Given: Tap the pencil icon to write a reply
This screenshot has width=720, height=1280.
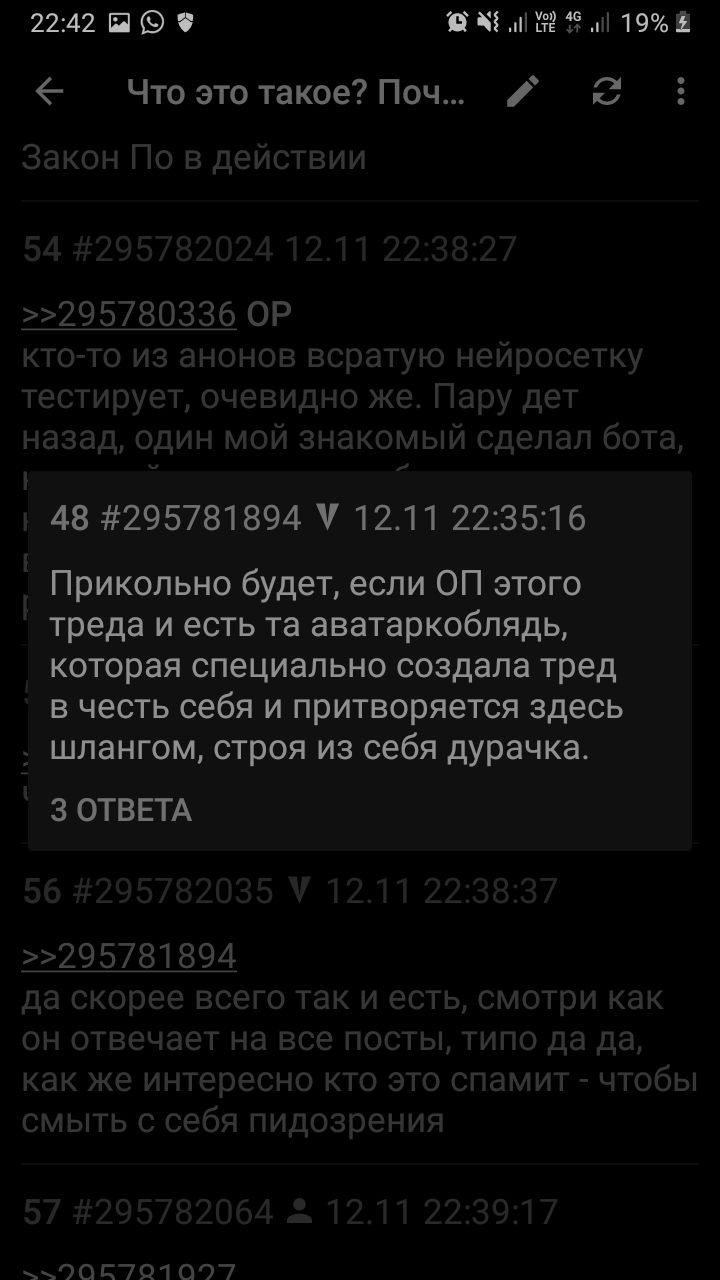Looking at the screenshot, I should 523,92.
